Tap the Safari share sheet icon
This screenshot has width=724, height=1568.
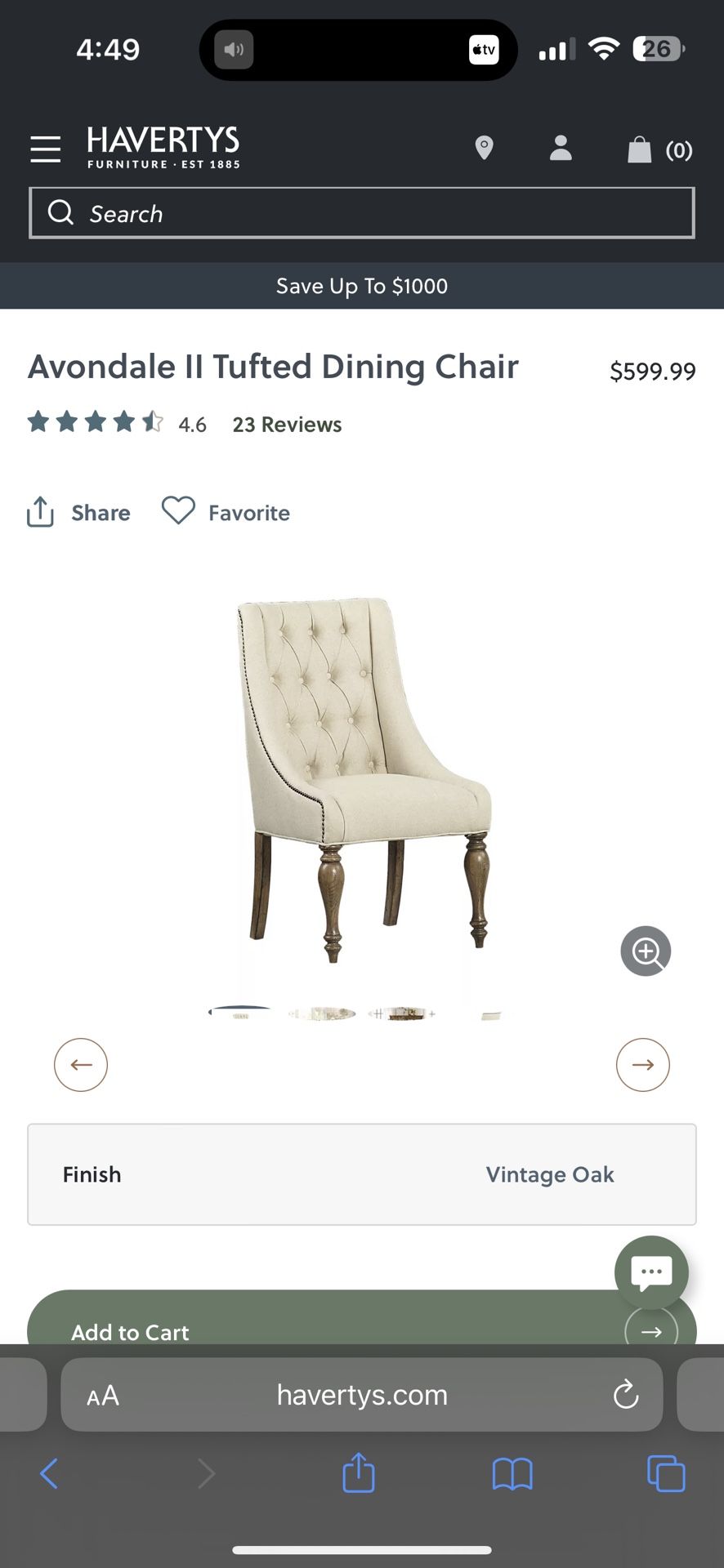coord(358,1473)
